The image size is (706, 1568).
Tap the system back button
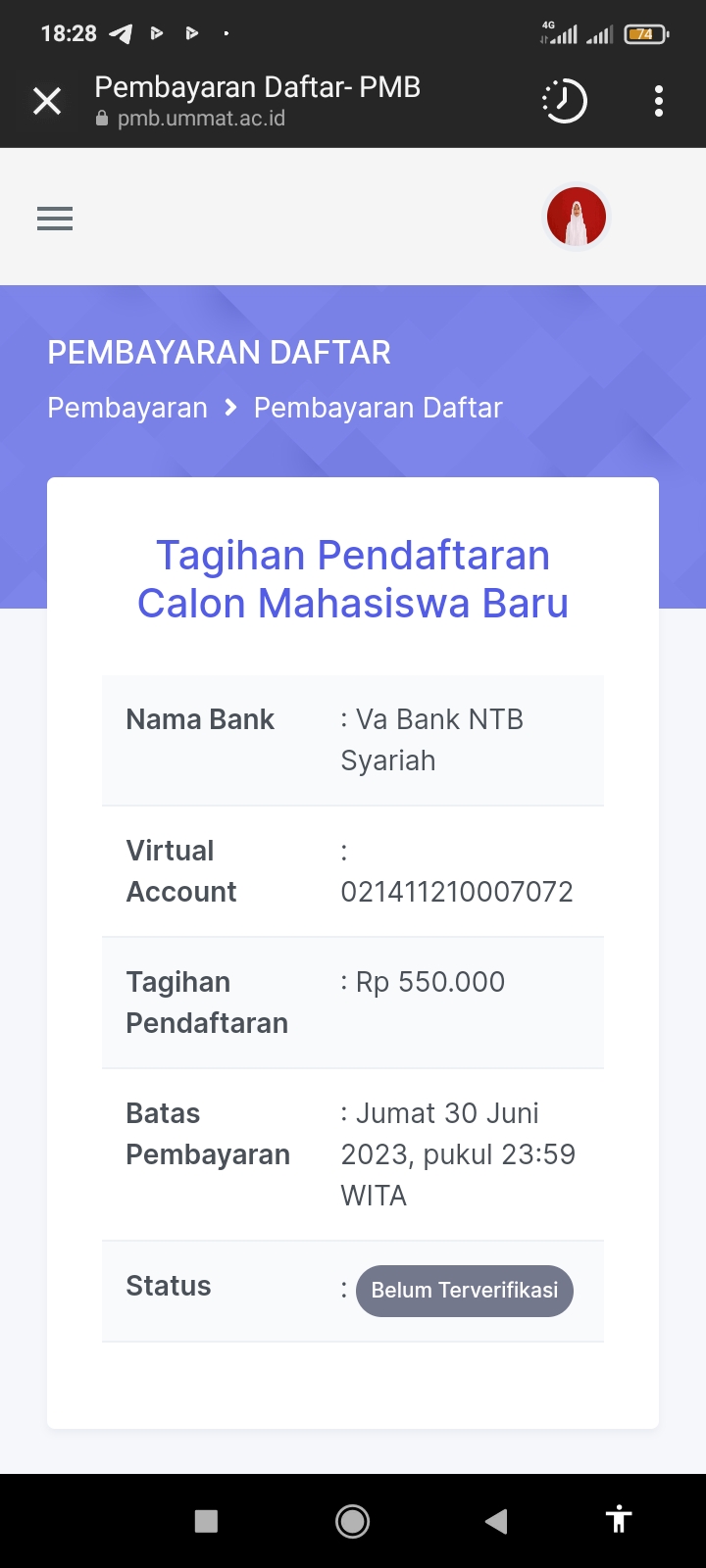pyautogui.click(x=496, y=1520)
